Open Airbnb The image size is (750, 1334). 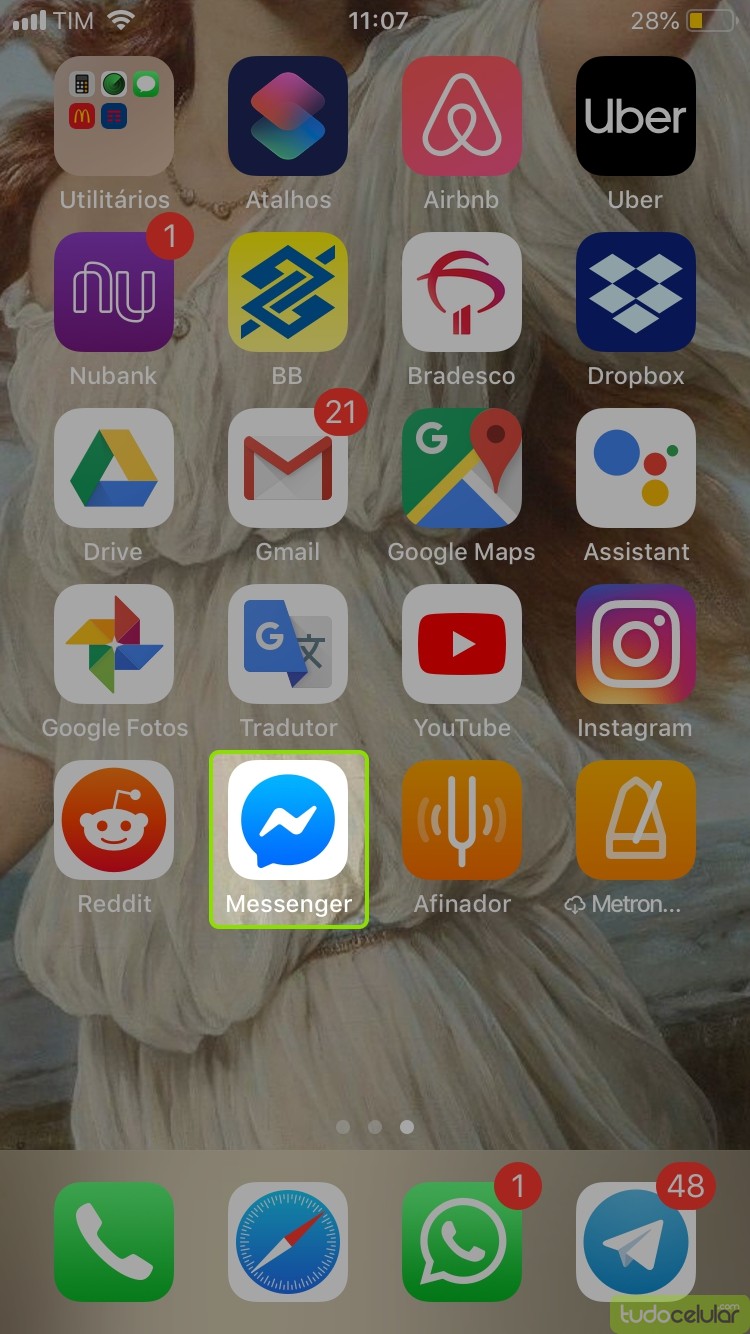[461, 116]
